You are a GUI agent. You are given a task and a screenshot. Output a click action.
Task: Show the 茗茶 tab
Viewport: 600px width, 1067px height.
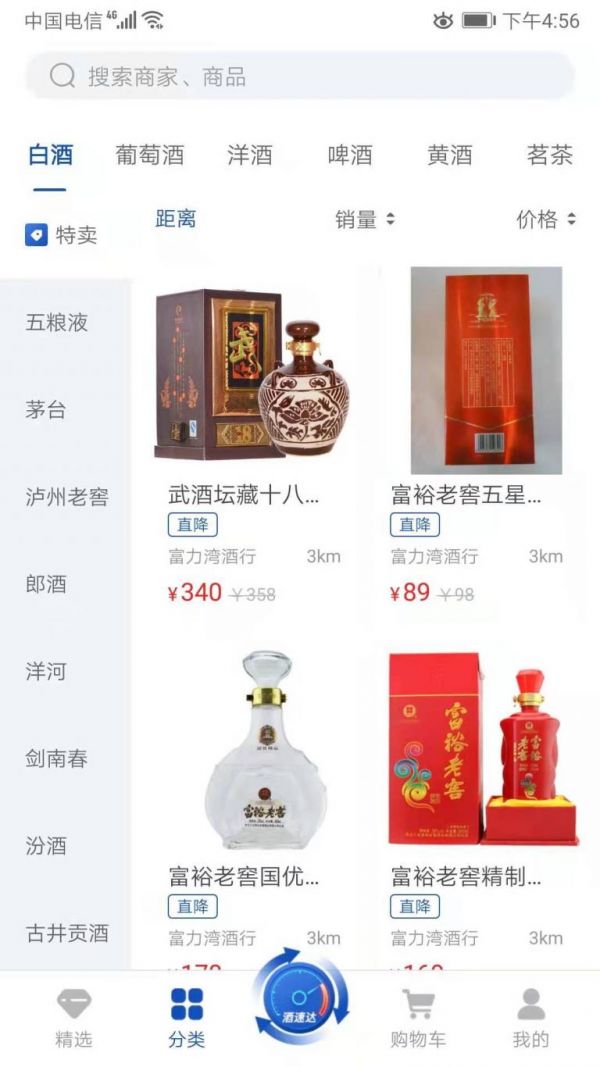(549, 156)
